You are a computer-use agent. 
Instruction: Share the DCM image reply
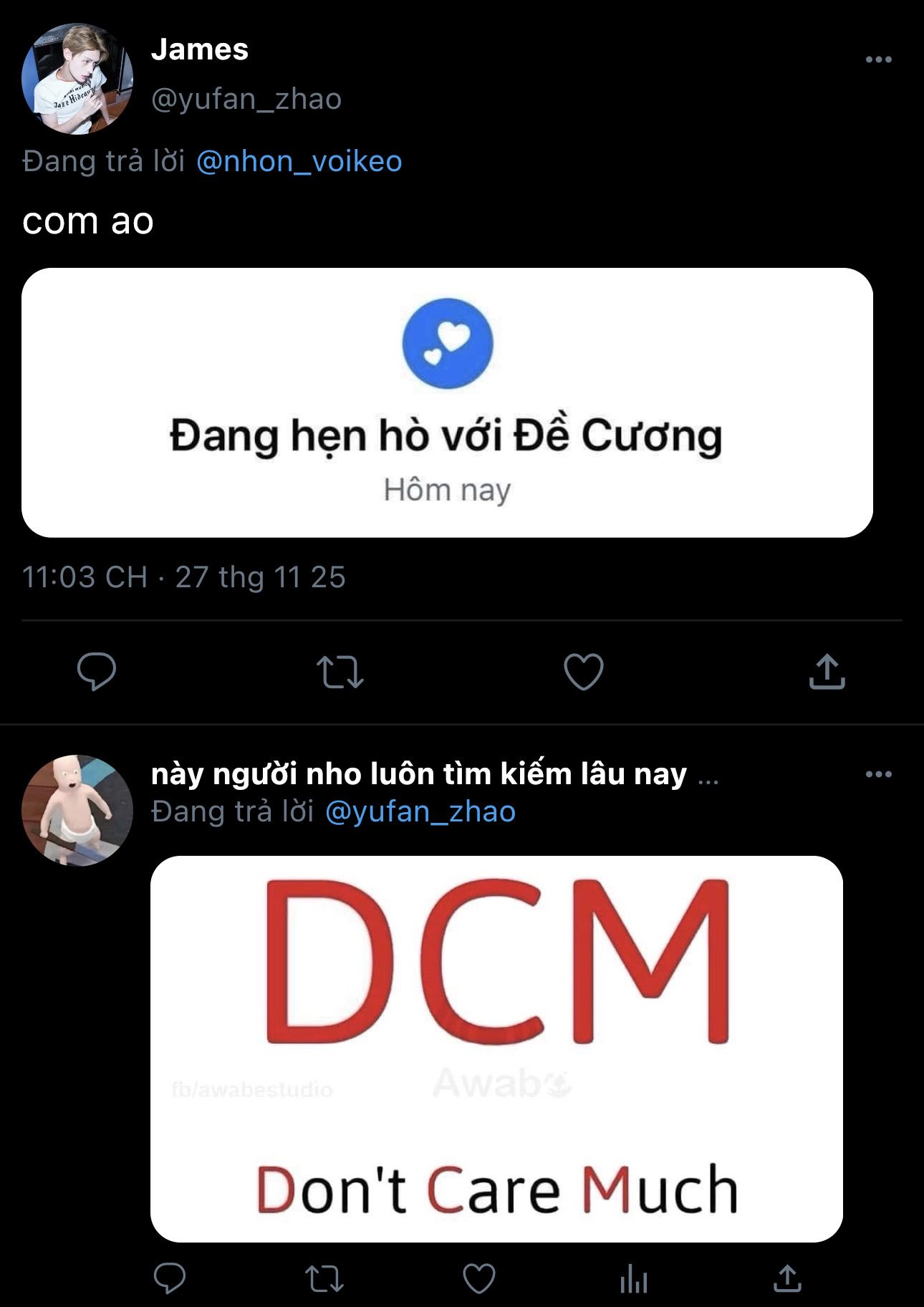pyautogui.click(x=787, y=1278)
